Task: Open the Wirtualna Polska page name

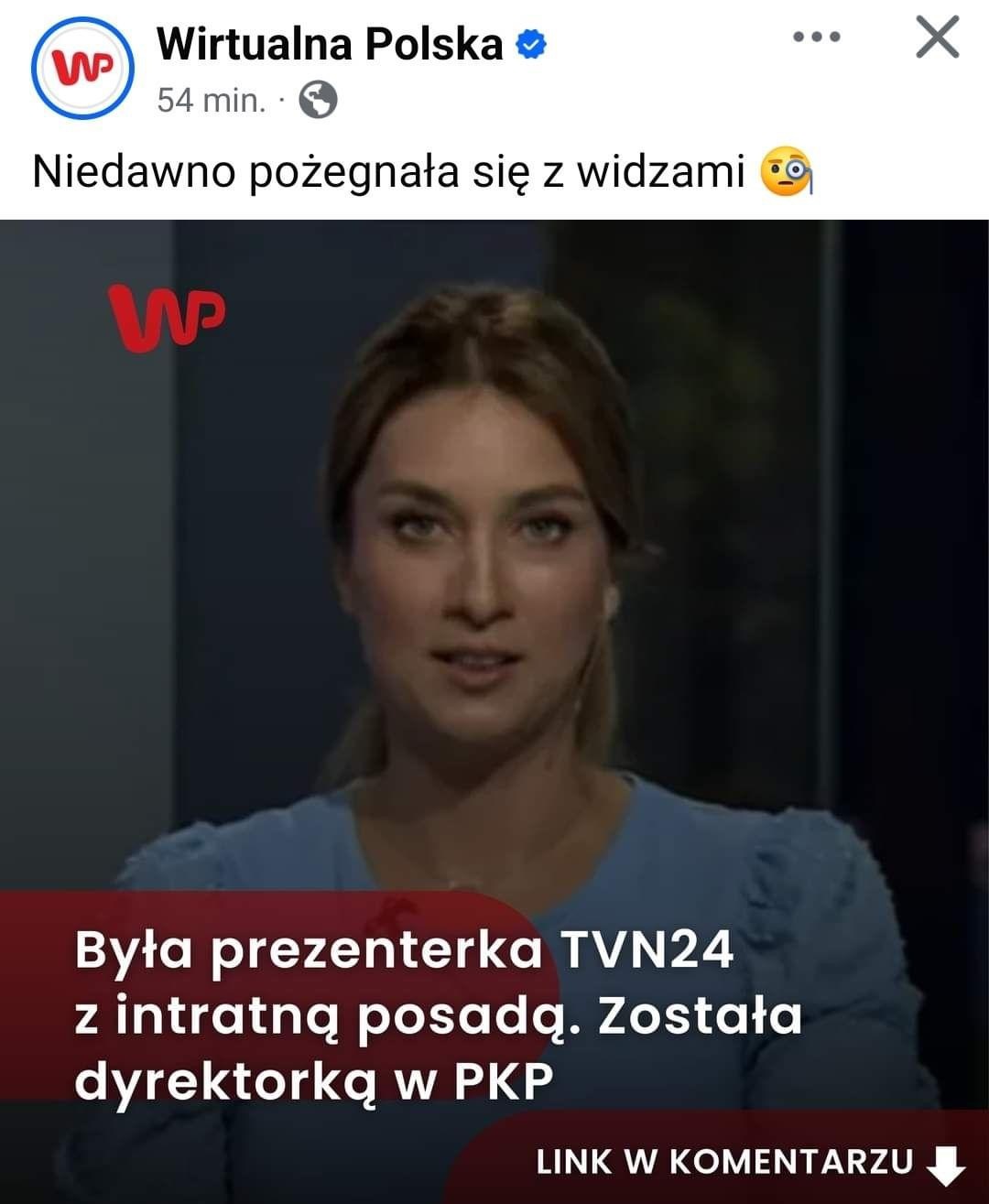Action: click(330, 44)
